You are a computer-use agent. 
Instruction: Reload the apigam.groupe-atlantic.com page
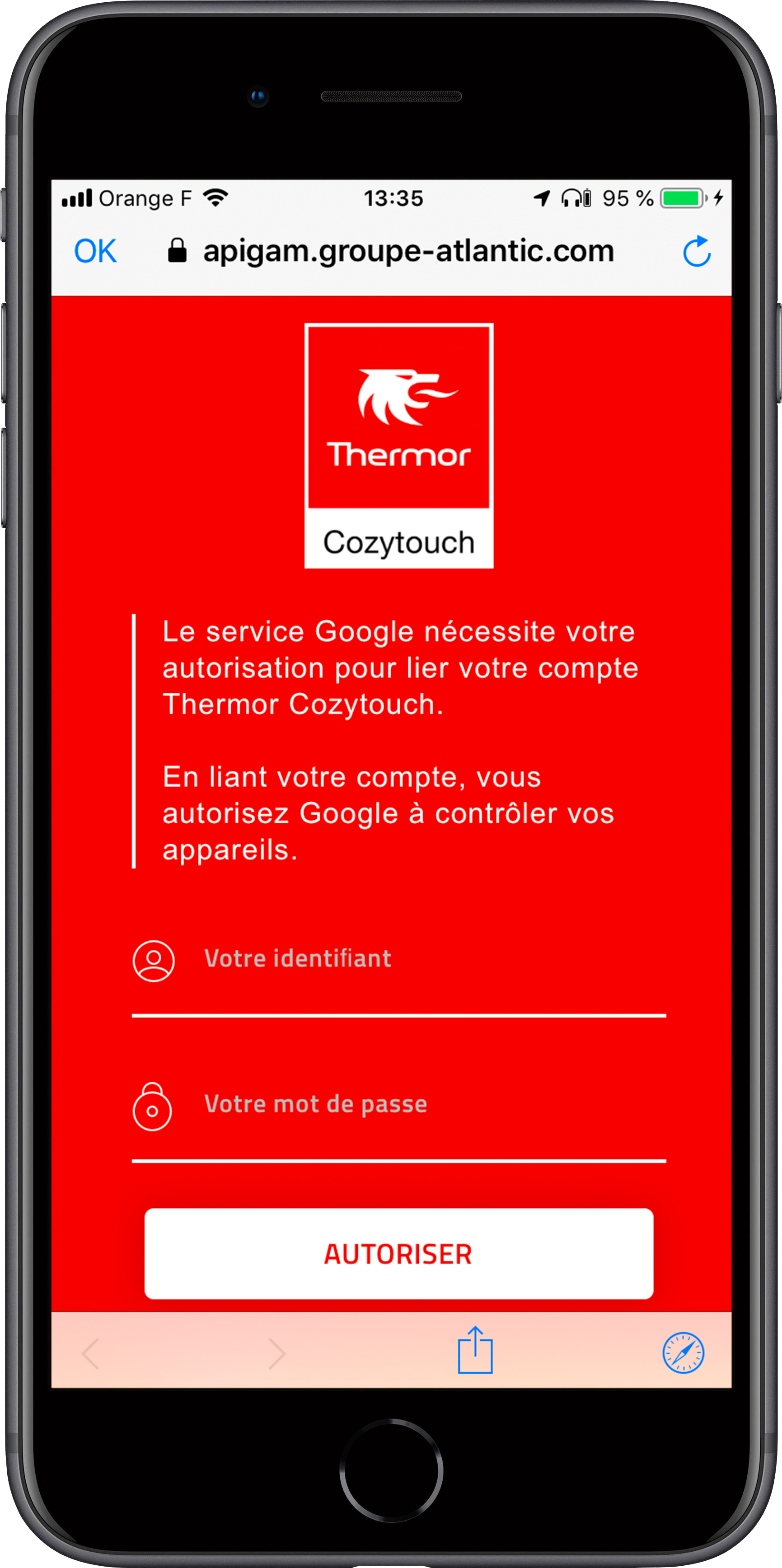point(696,251)
